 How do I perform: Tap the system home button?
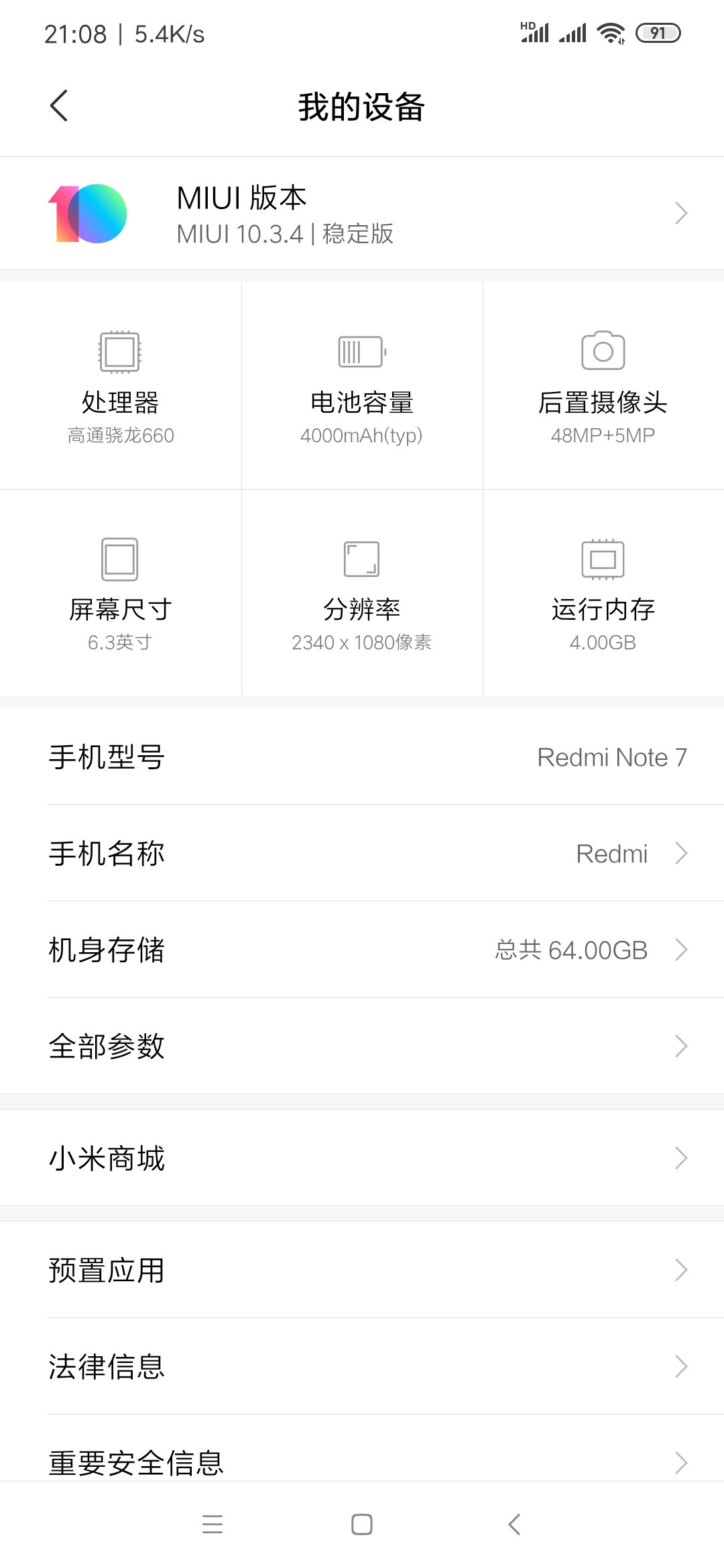362,1524
